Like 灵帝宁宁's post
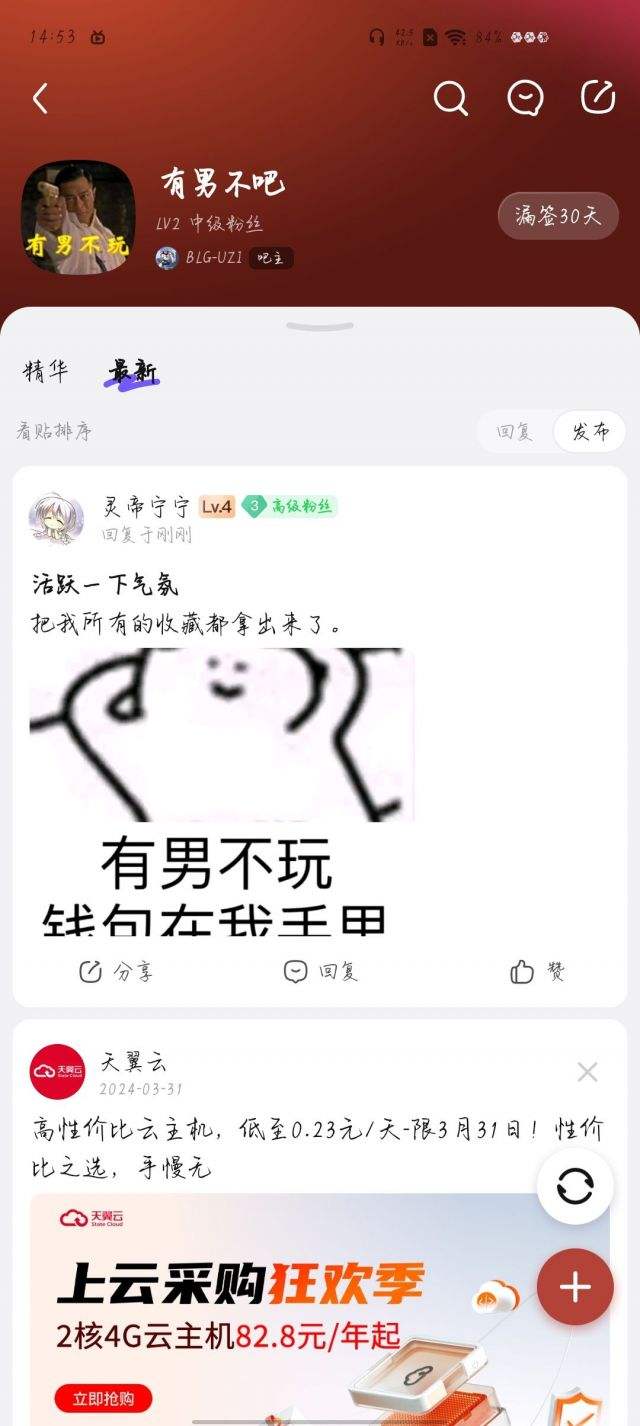The image size is (640, 1426). click(538, 971)
